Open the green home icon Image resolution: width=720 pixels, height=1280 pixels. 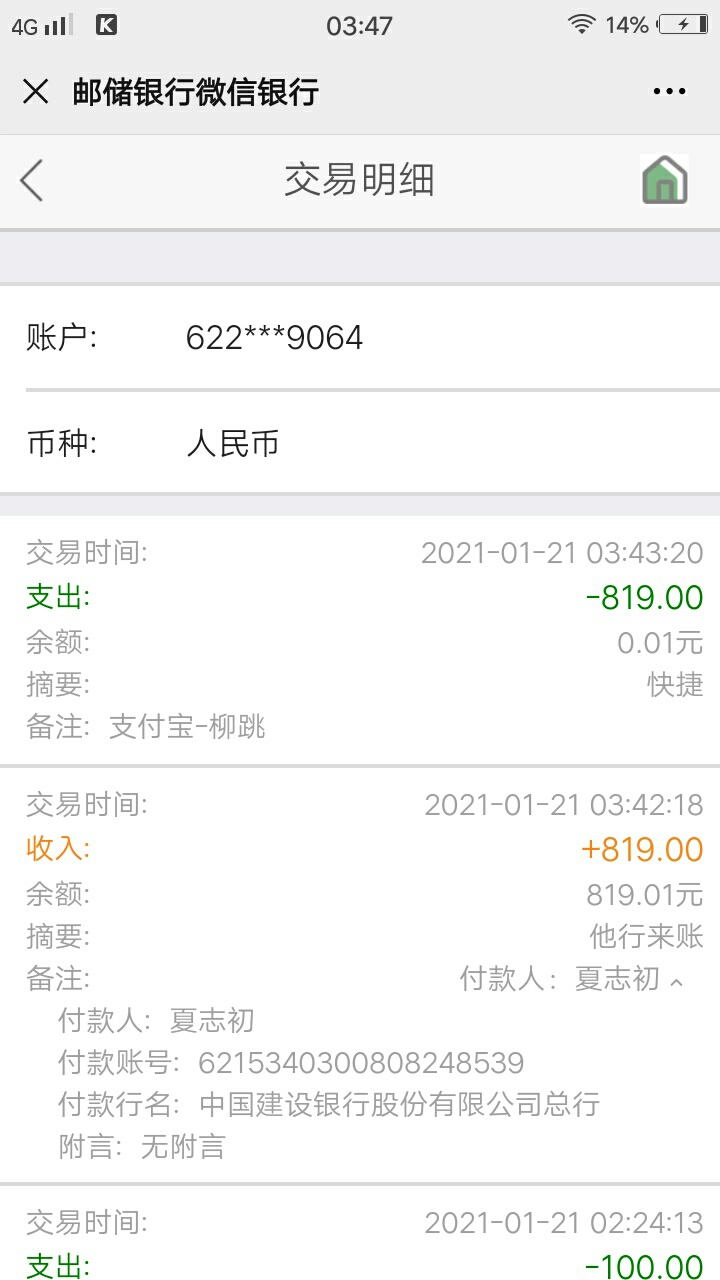[x=665, y=181]
